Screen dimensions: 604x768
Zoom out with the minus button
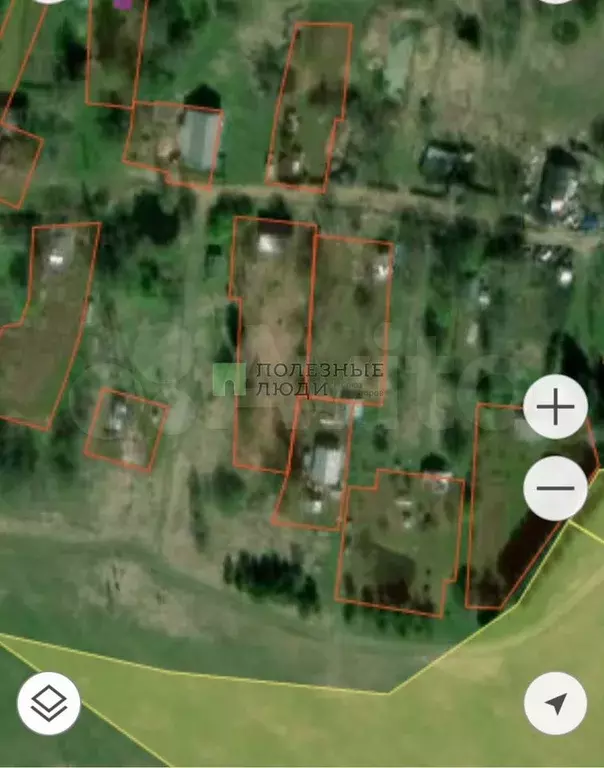click(x=555, y=488)
